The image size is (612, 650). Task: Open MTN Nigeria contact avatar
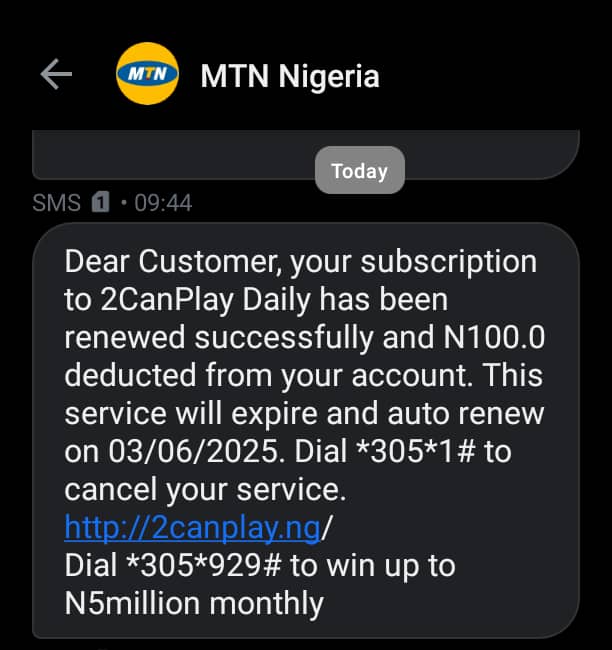[x=148, y=74]
